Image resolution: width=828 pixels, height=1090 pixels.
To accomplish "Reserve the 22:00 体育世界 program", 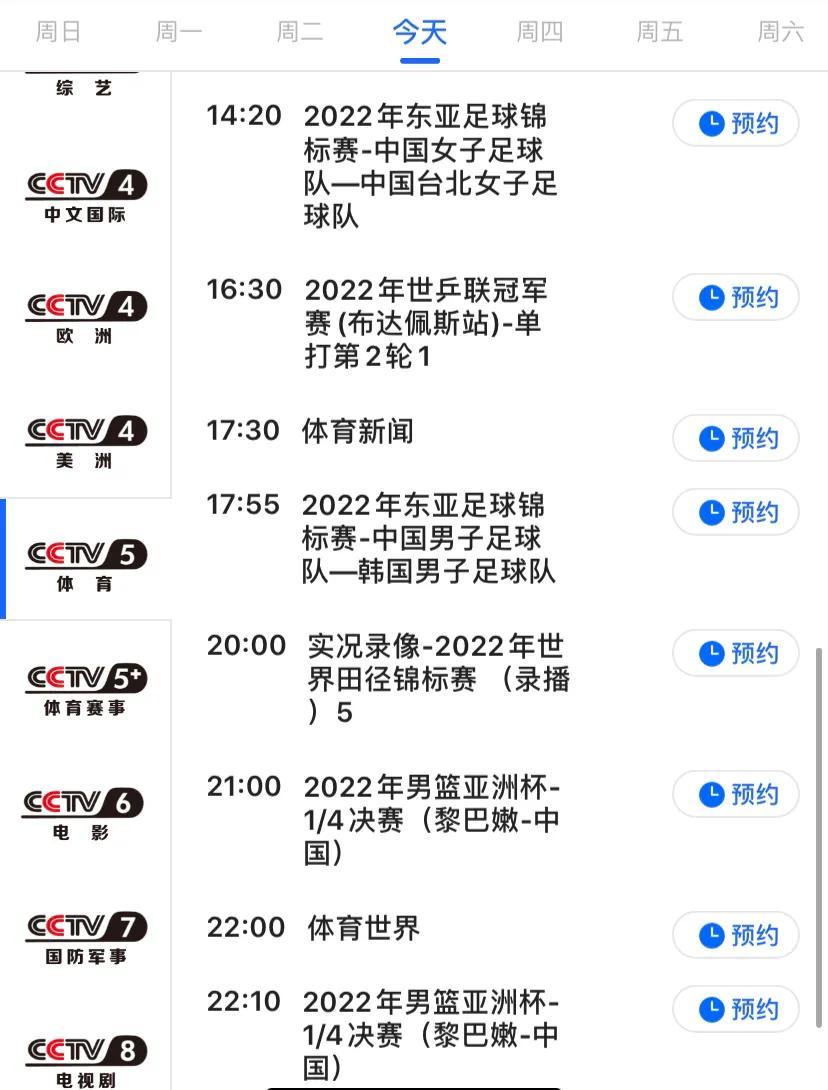I will click(x=735, y=935).
